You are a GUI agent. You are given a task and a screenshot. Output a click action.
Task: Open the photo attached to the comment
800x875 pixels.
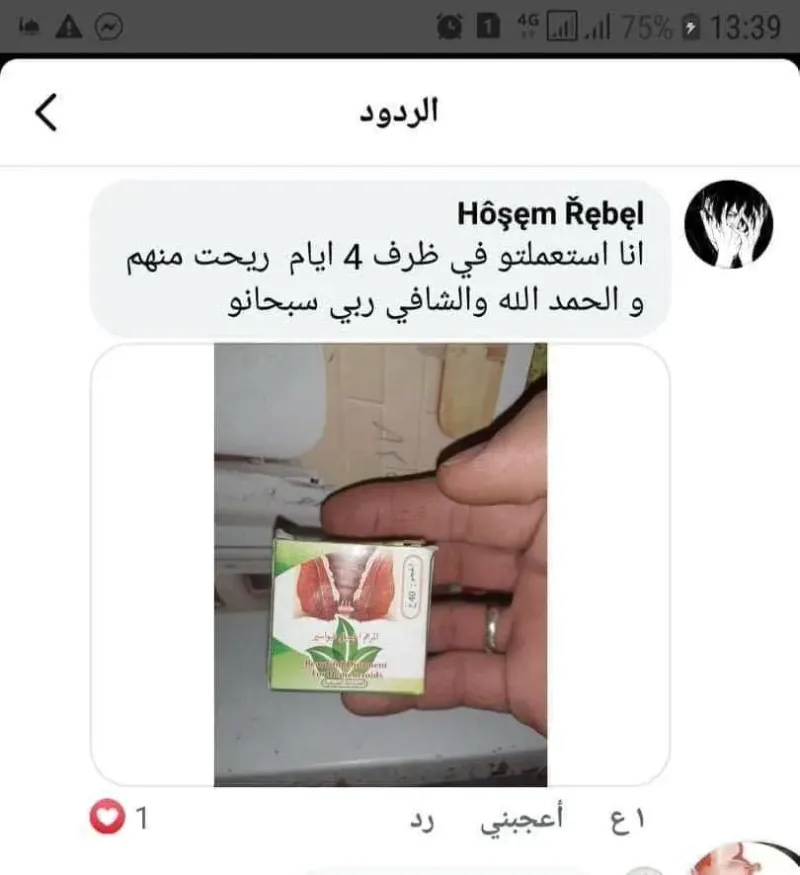(380, 565)
